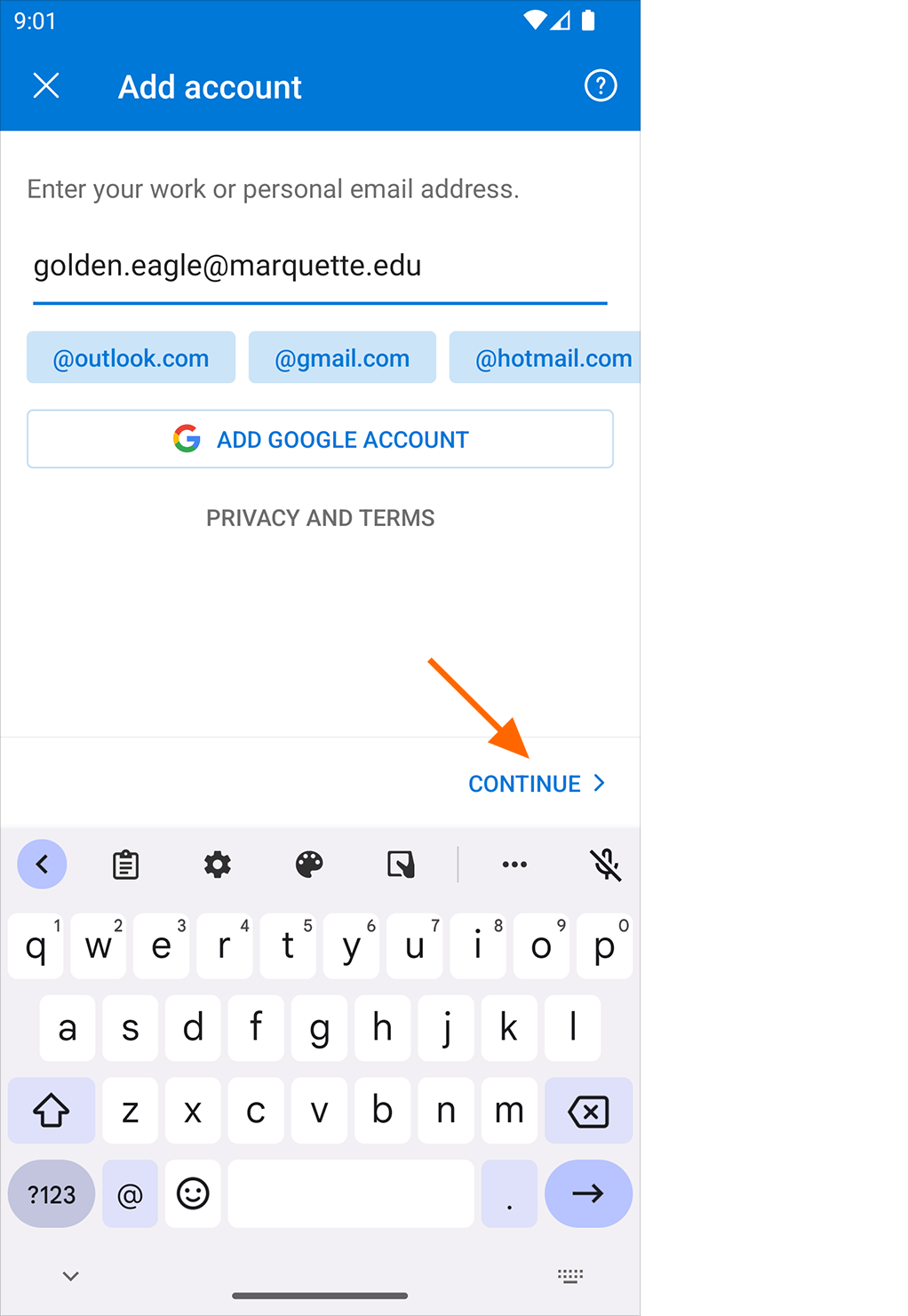This screenshot has width=908, height=1316.
Task: Select the @hotmail.com suggestion chip
Action: pos(551,358)
